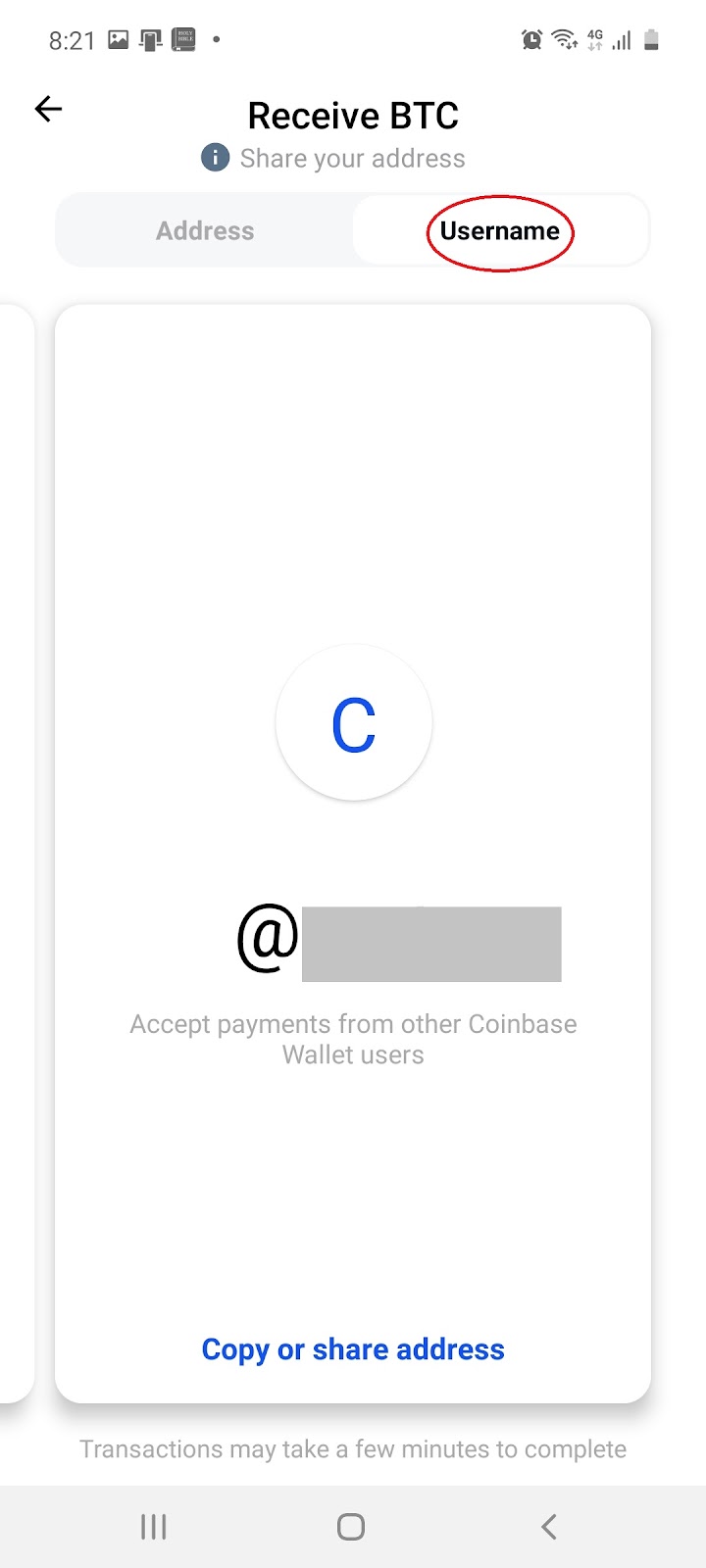Open the info icon beside Share your address
The width and height of the screenshot is (706, 1568).
[x=215, y=158]
